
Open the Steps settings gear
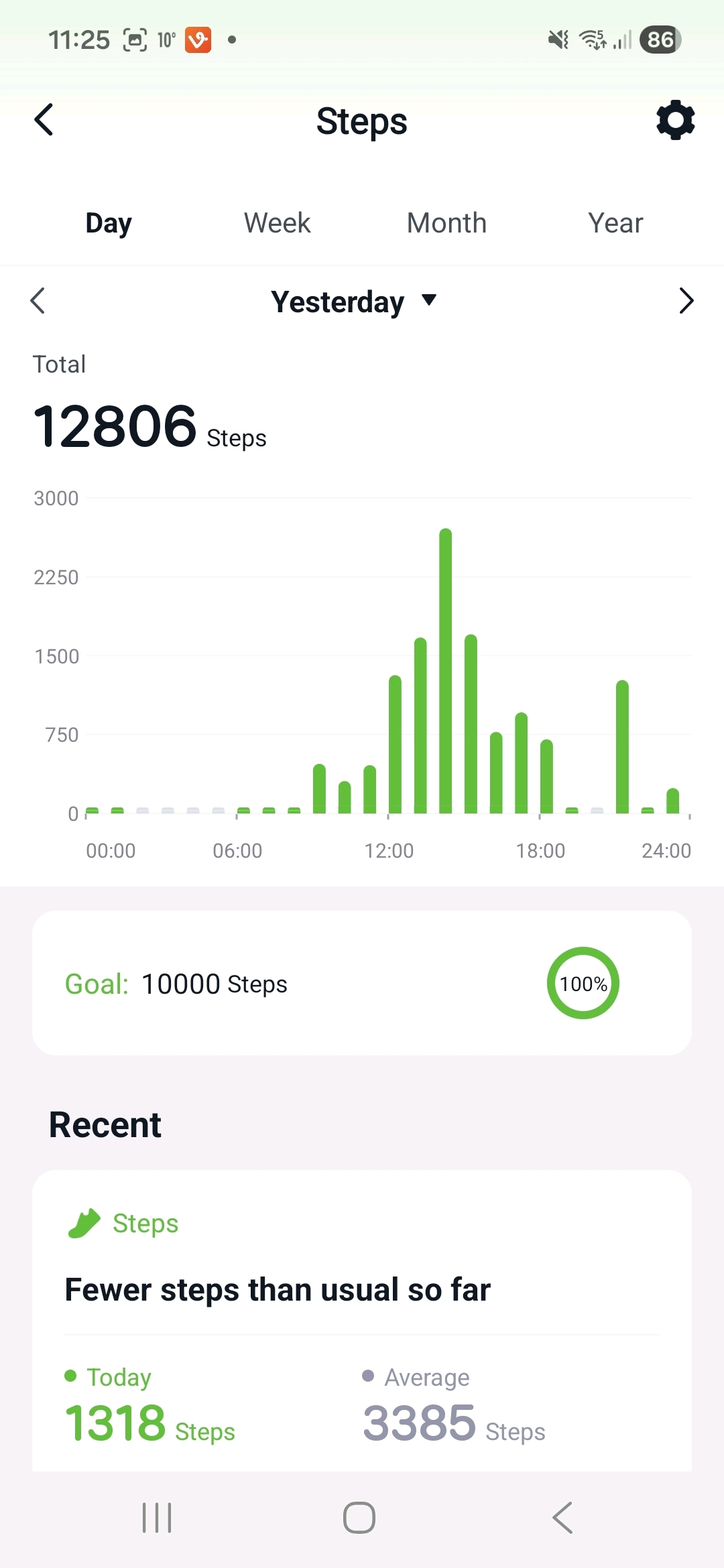coord(675,121)
